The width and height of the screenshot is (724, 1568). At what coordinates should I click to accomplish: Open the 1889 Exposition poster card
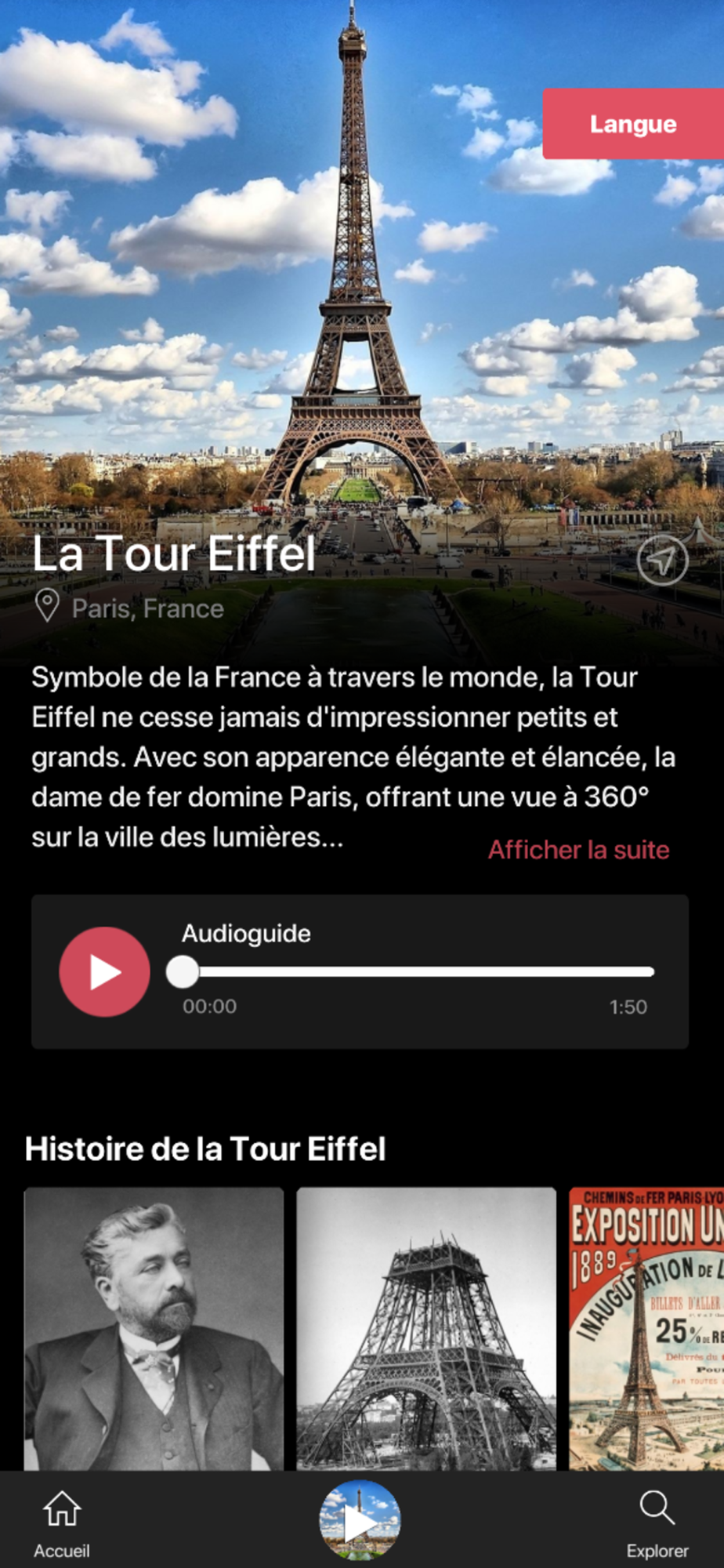(646, 1329)
